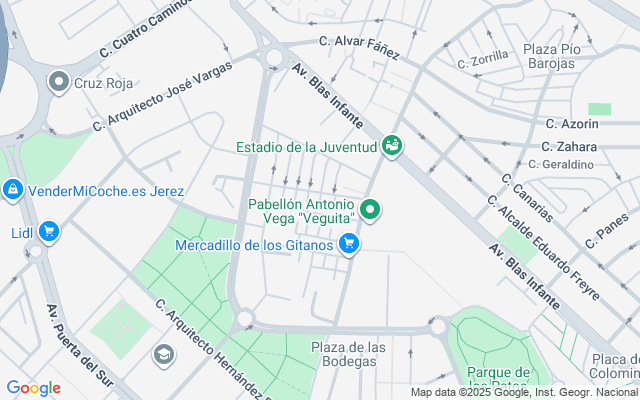Screen dimensions: 640x400
Task: Open the Estadio de la Juventud marker
Action: (392, 147)
